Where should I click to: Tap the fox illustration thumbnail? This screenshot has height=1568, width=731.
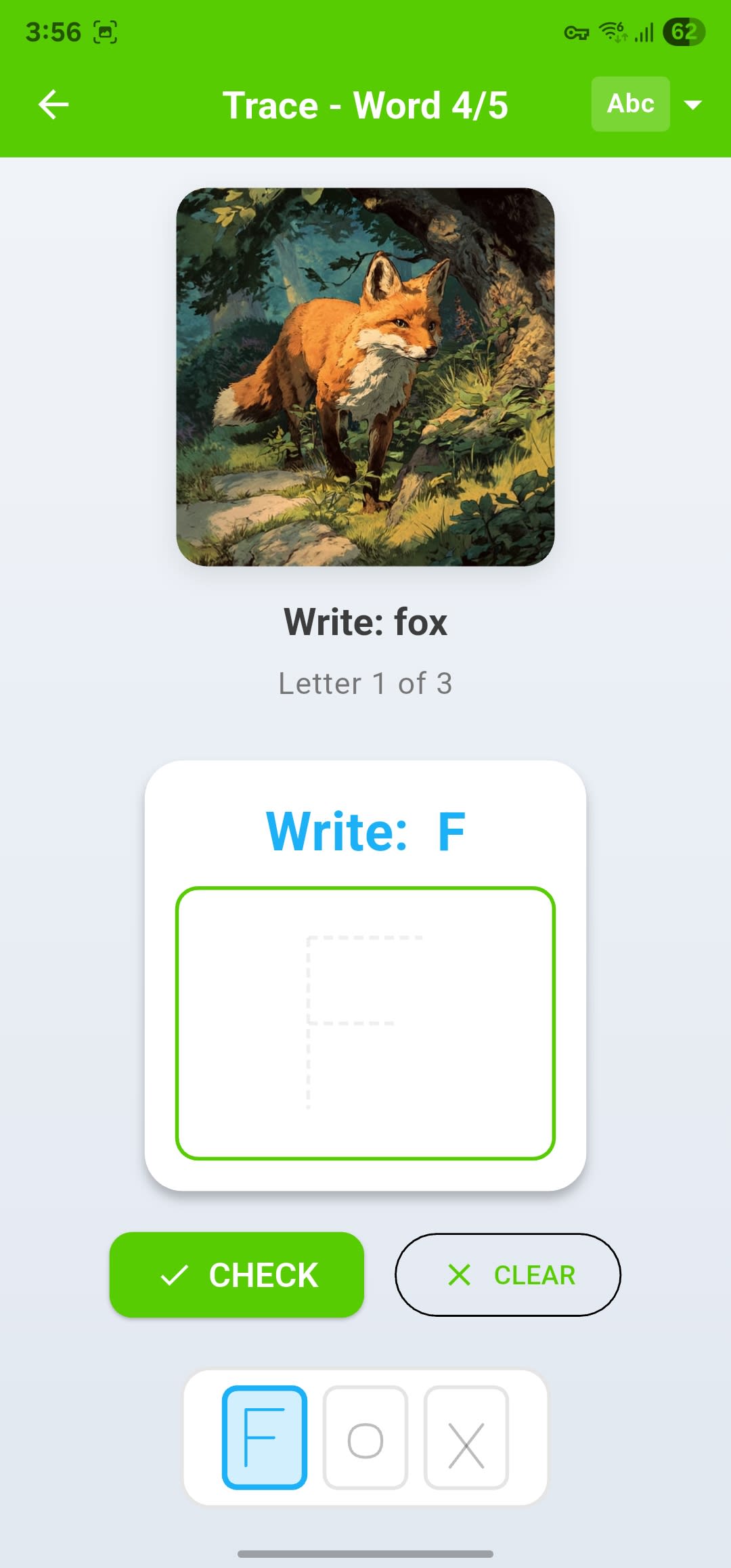click(x=365, y=377)
